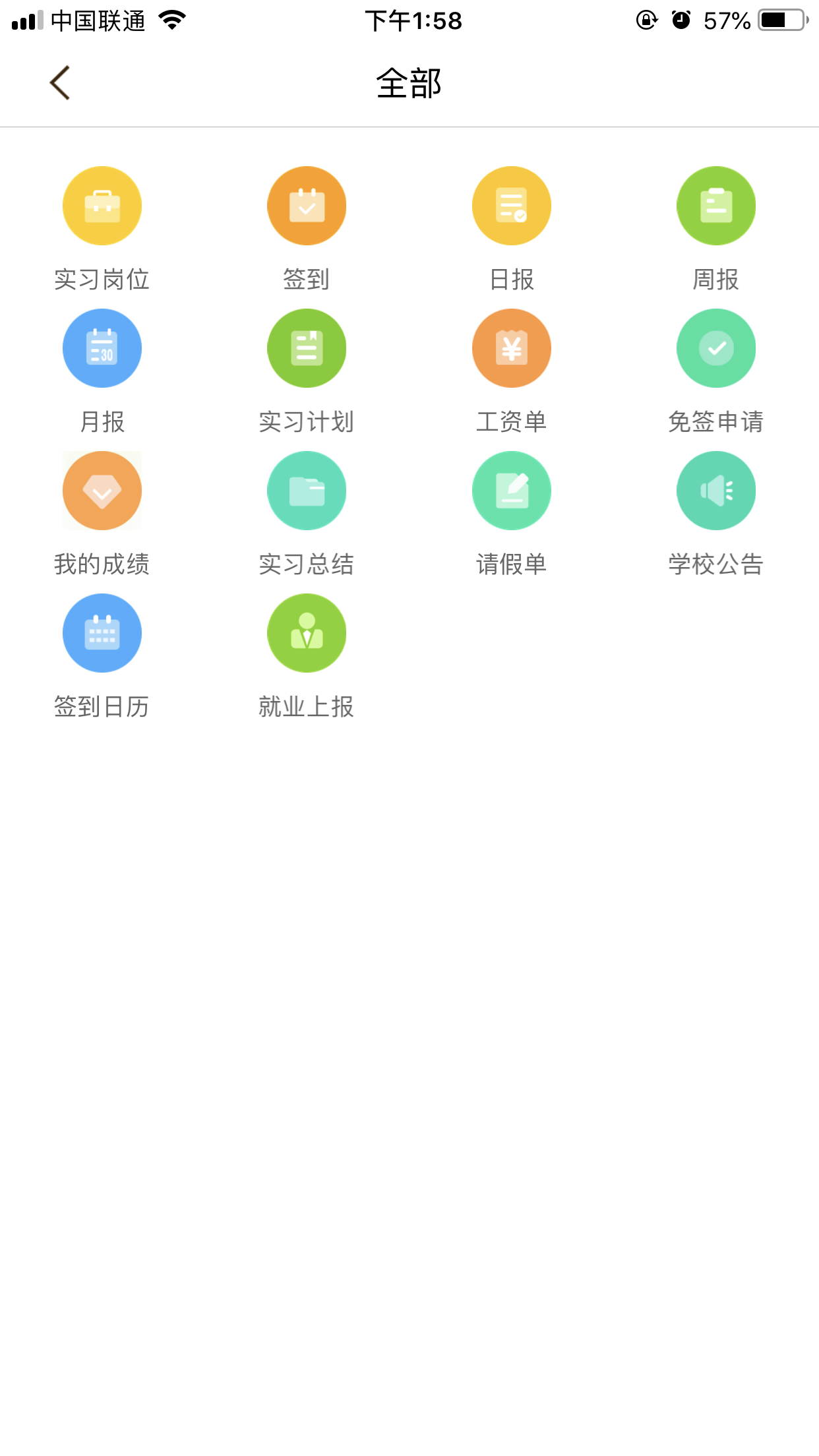The height and width of the screenshot is (1456, 819).
Task: Select 就业上报 employment reporting
Action: click(x=307, y=633)
